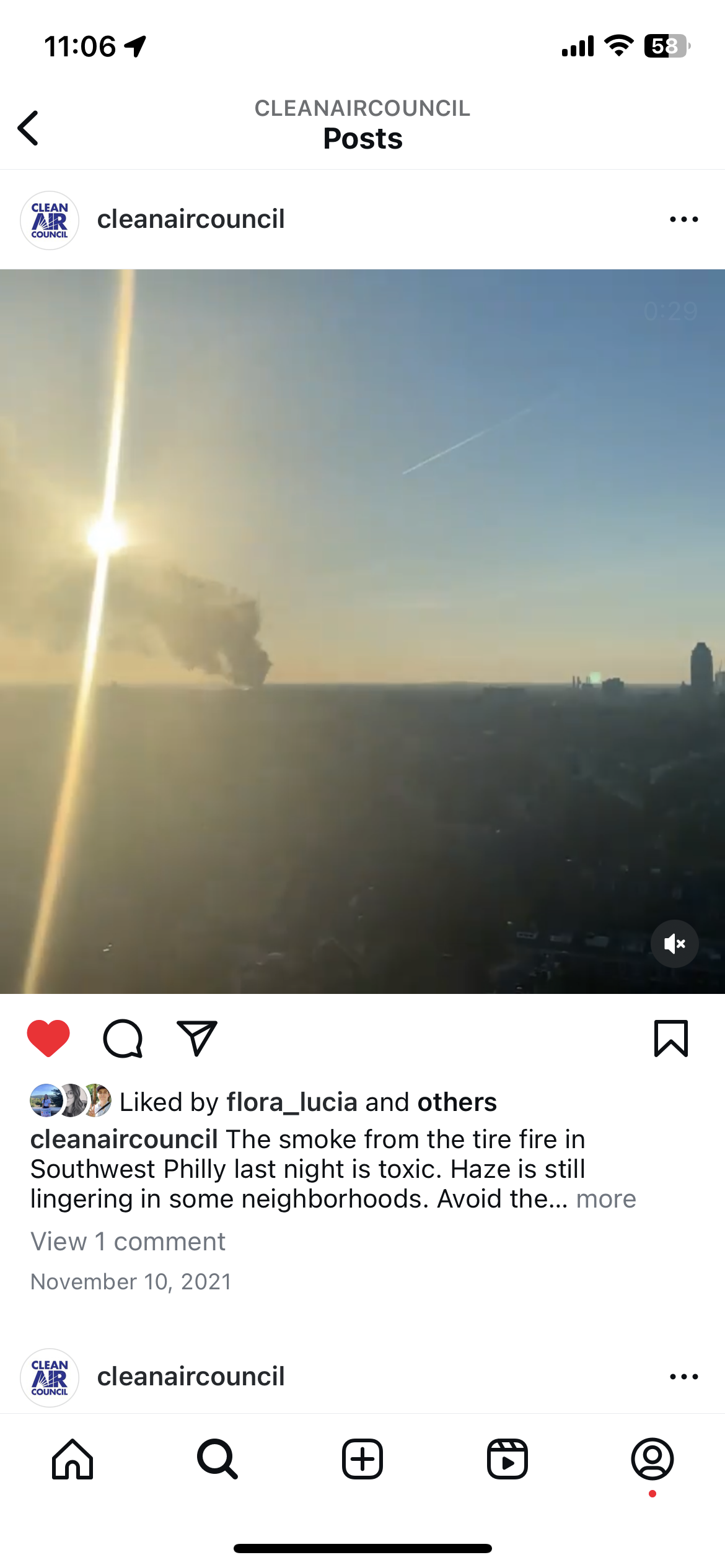Open flora_lucia's profile from likes
The width and height of the screenshot is (725, 1568).
click(292, 1102)
